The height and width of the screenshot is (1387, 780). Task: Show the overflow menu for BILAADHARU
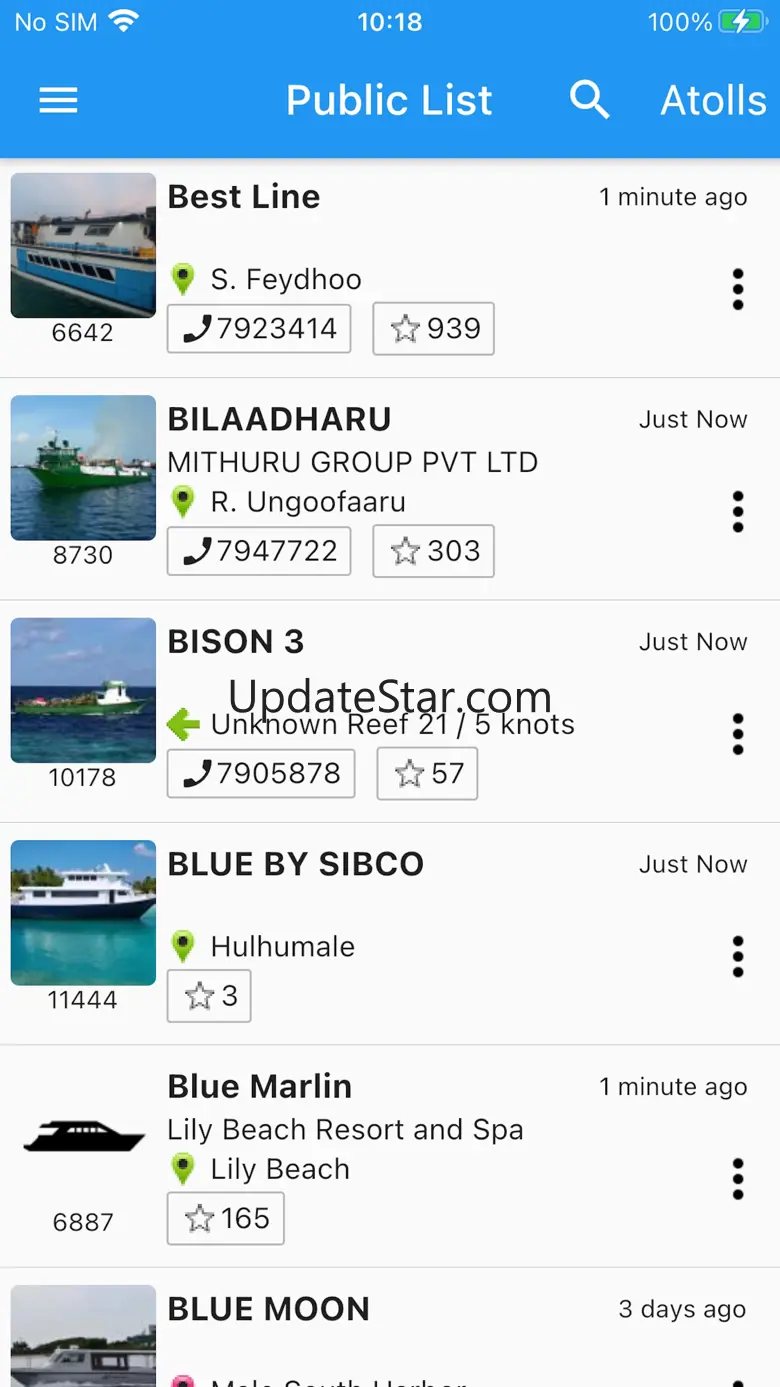(738, 512)
